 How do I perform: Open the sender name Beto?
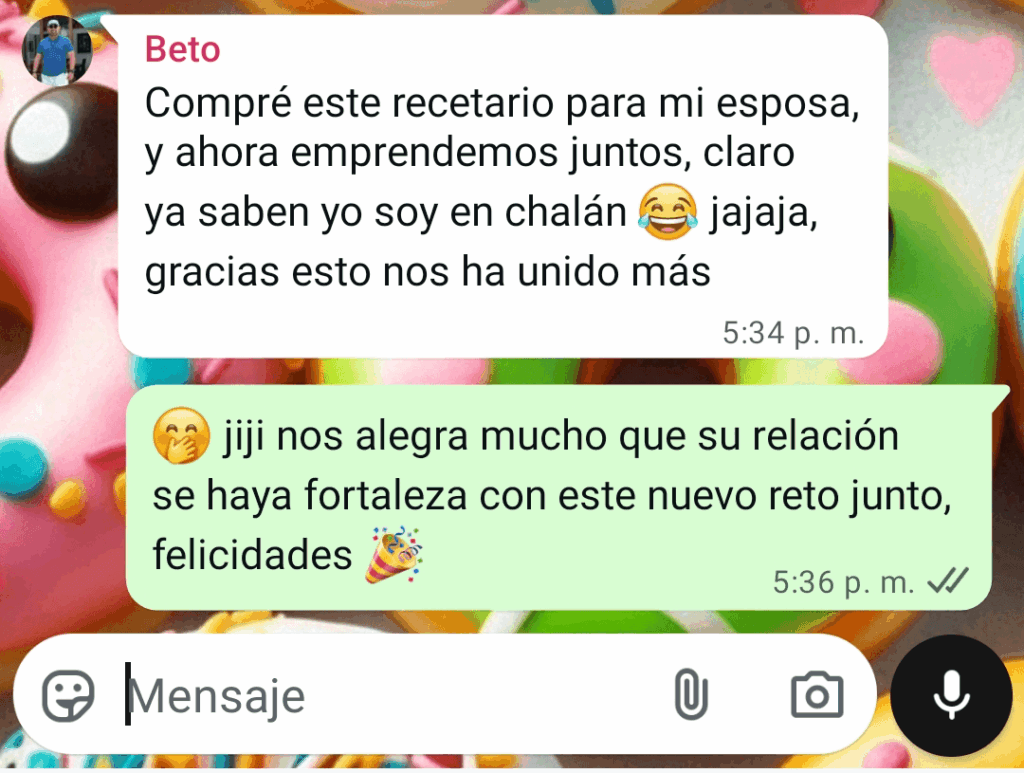(182, 49)
